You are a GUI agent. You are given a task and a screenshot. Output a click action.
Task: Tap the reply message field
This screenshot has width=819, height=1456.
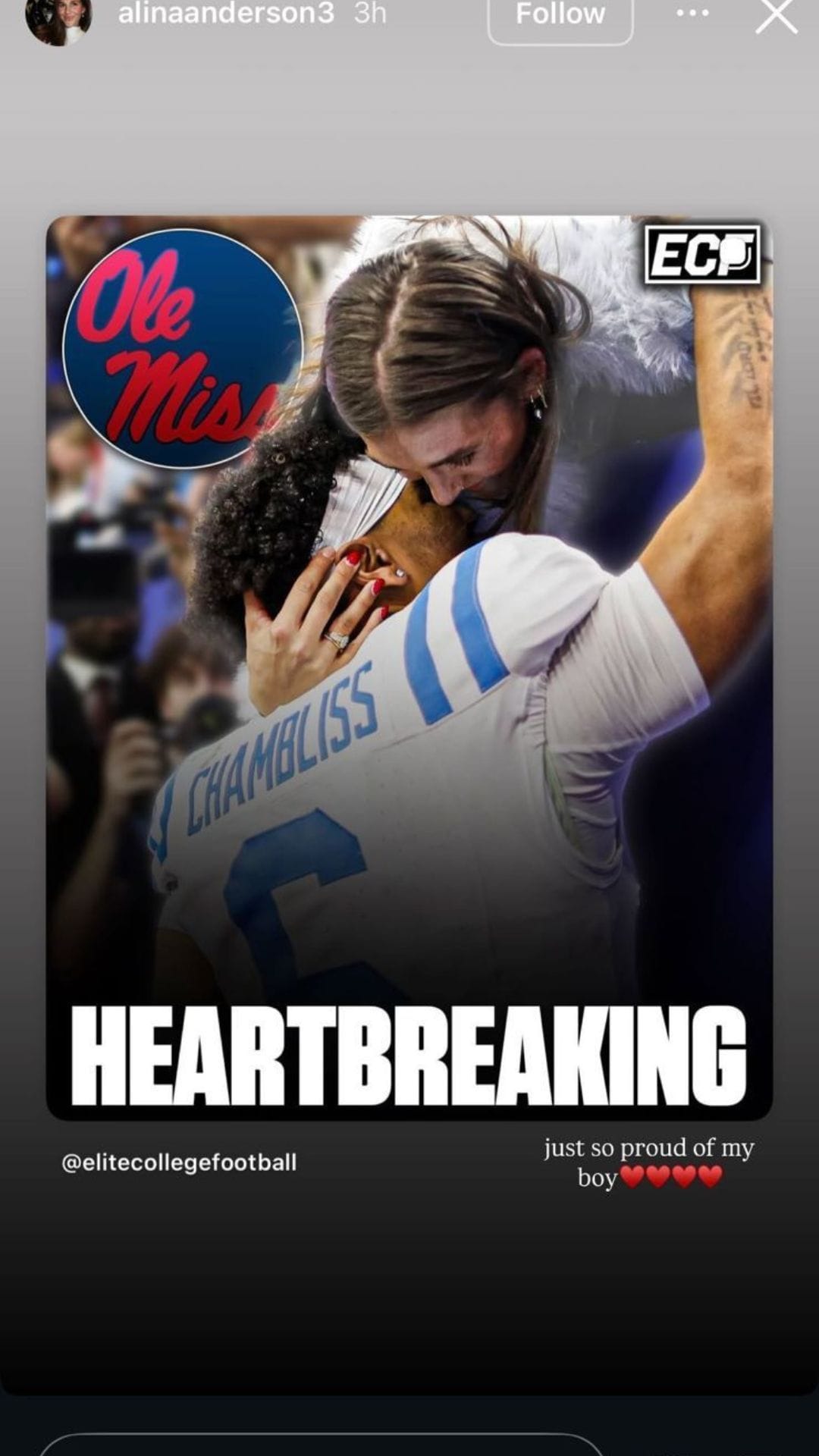click(x=318, y=1444)
